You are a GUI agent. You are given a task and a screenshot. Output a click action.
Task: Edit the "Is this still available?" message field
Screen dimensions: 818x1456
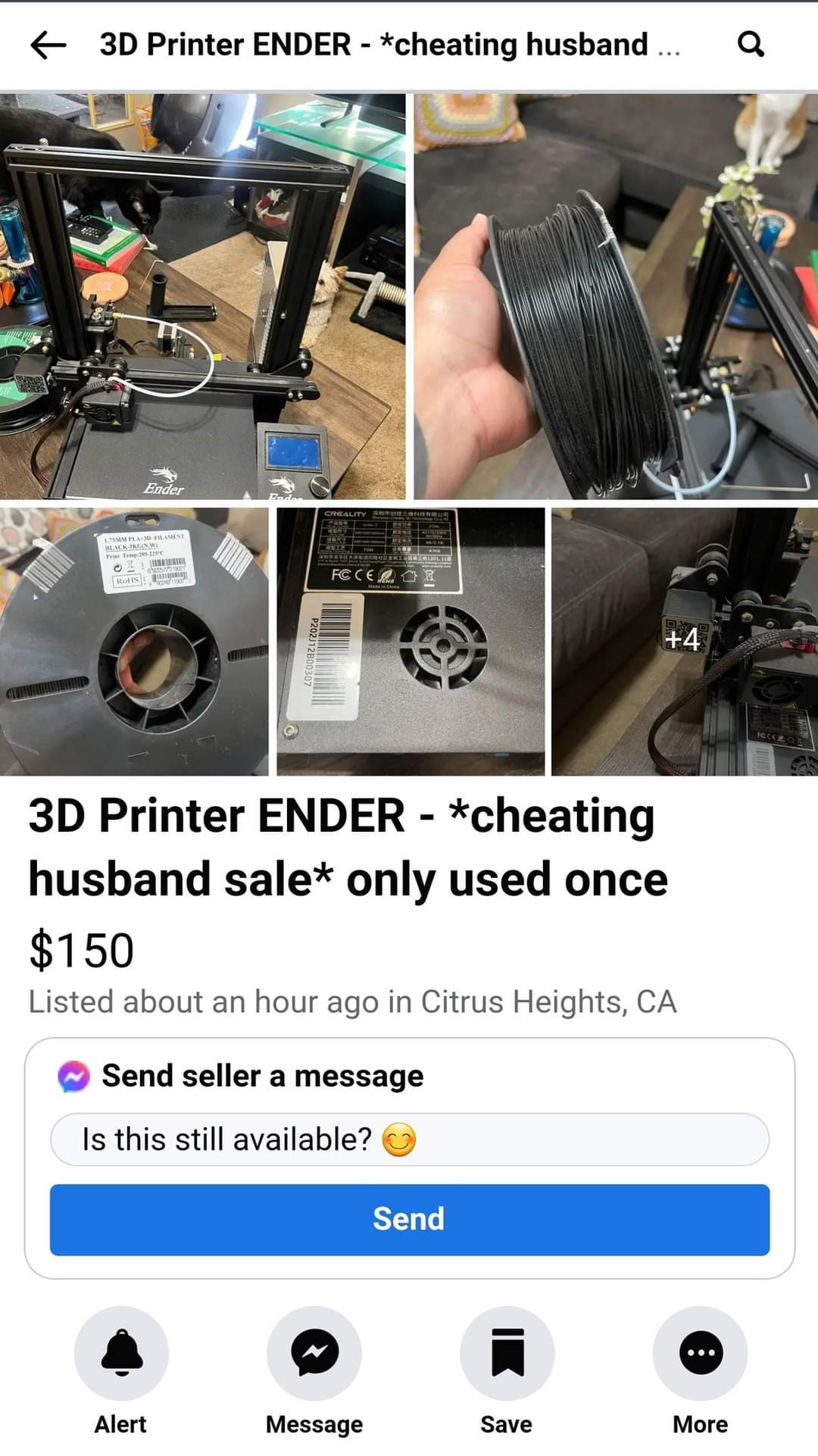coord(410,1139)
